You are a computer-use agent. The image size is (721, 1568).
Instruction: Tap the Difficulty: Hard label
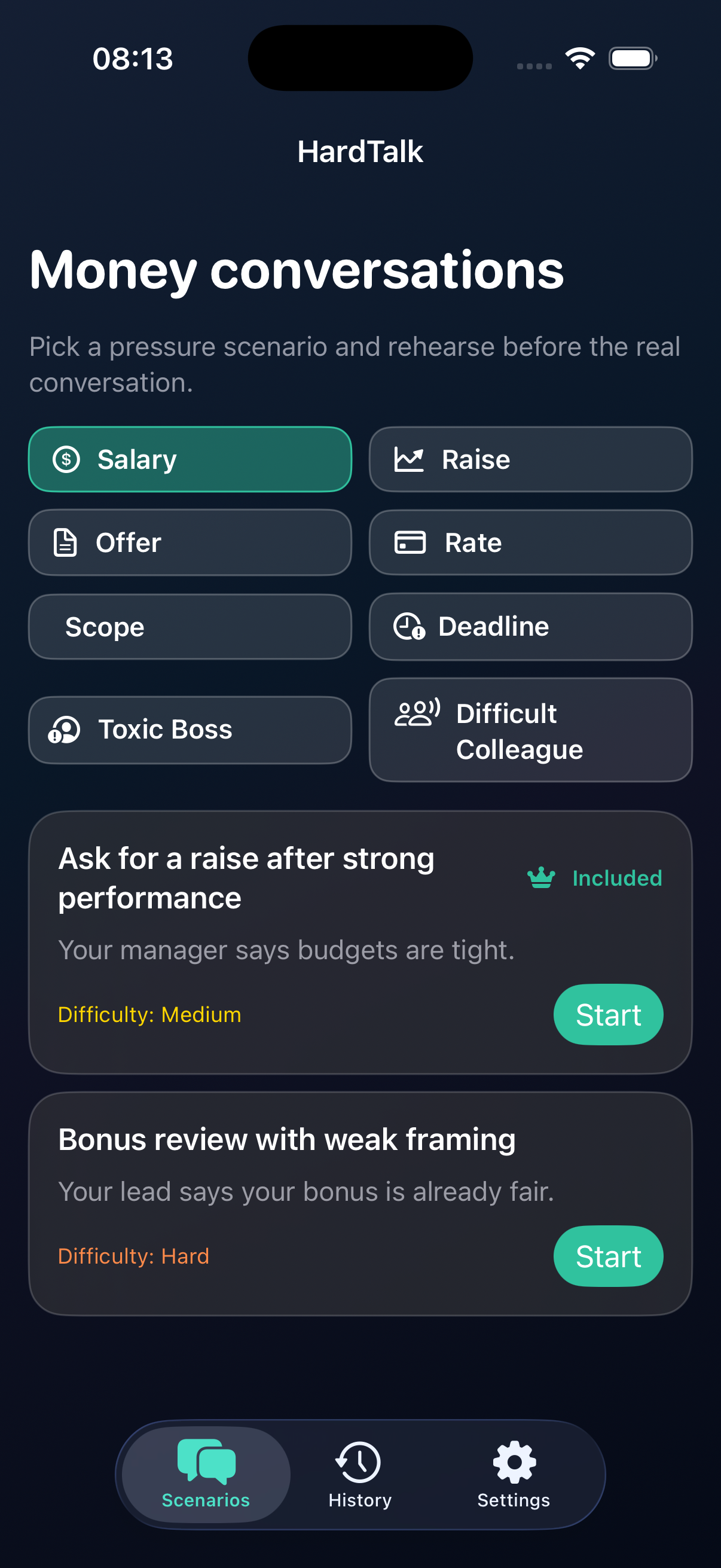[x=134, y=1255]
